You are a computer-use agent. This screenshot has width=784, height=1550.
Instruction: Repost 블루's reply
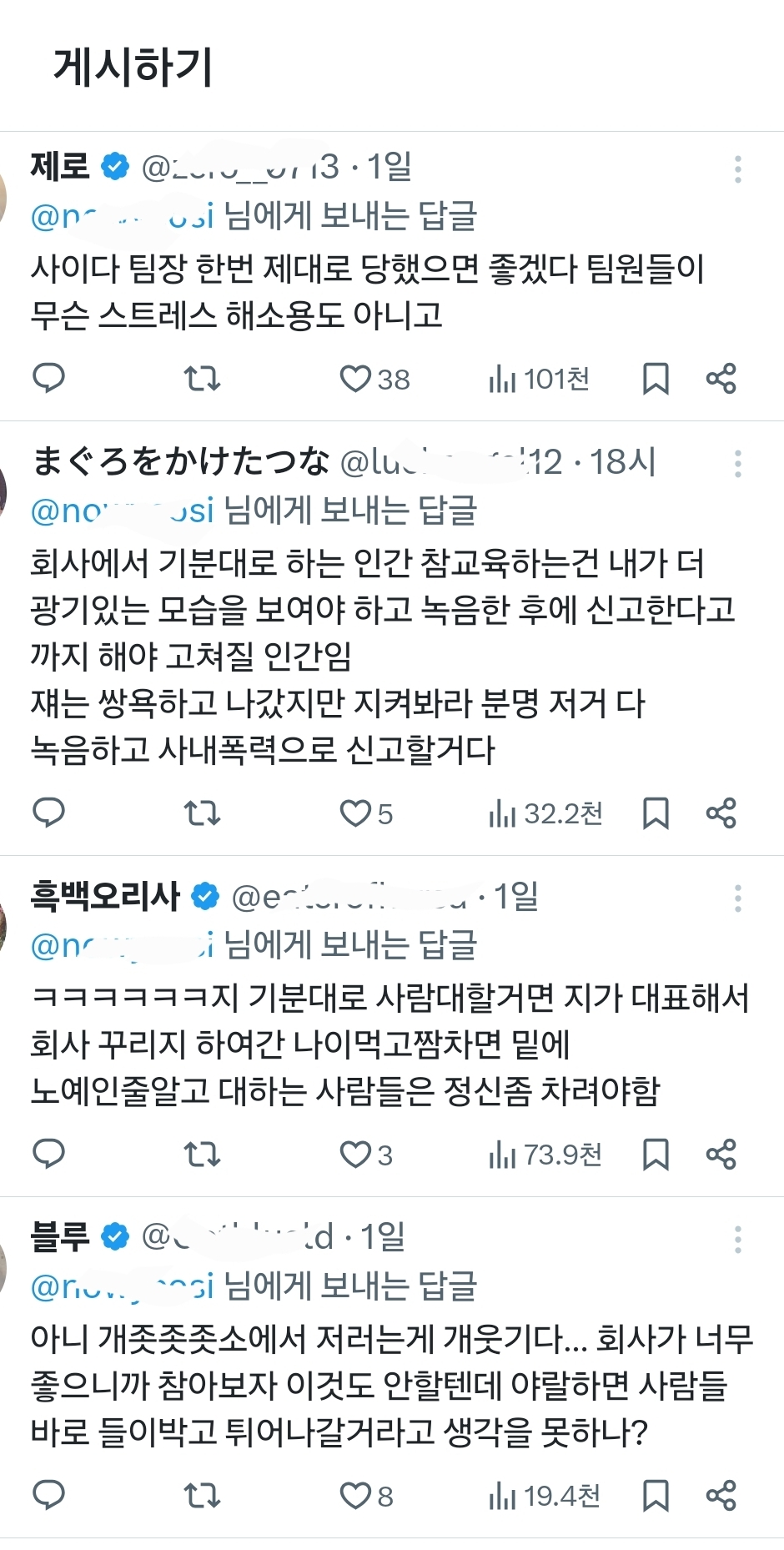tap(202, 1495)
